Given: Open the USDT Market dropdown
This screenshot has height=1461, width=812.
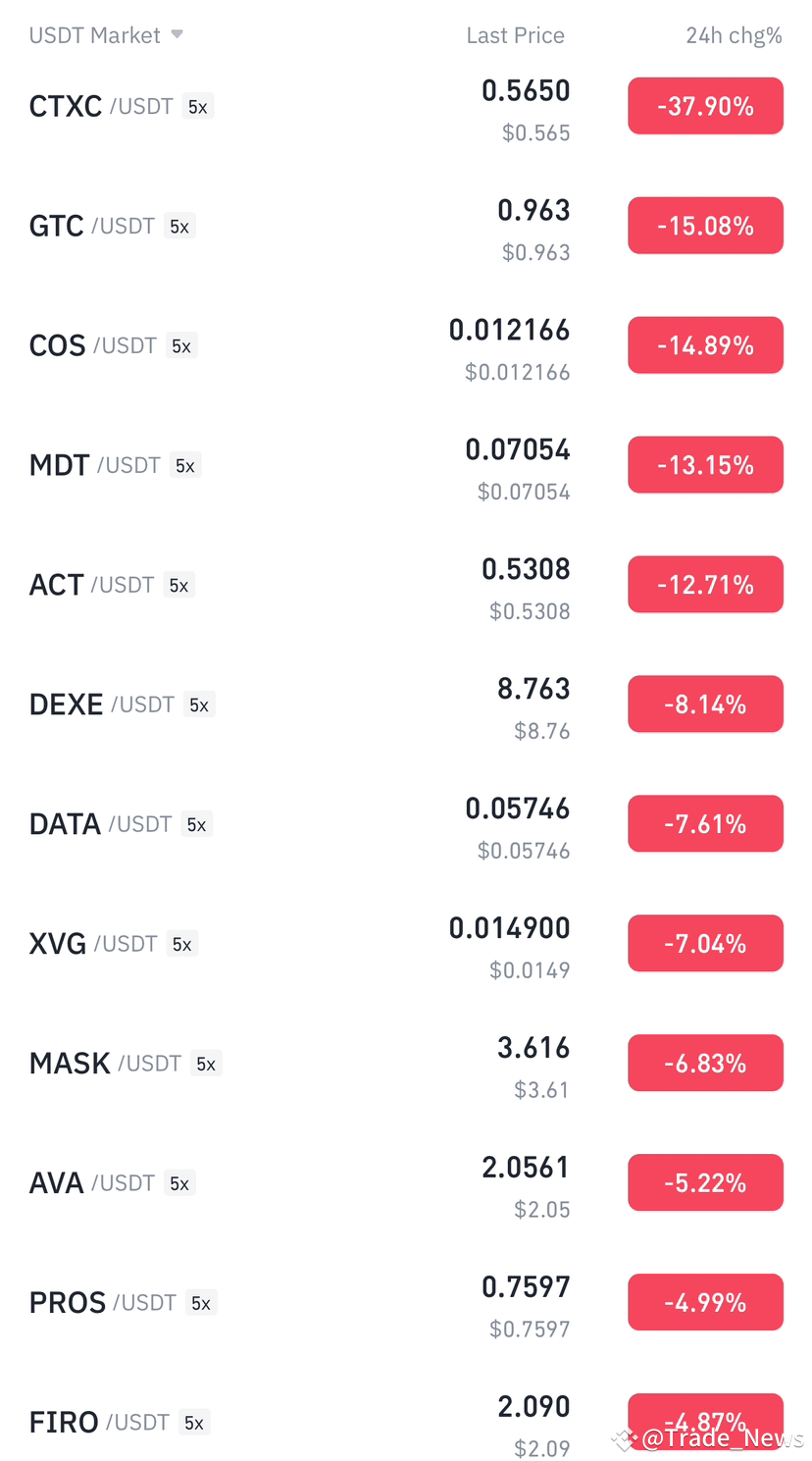Looking at the screenshot, I should 95,34.
